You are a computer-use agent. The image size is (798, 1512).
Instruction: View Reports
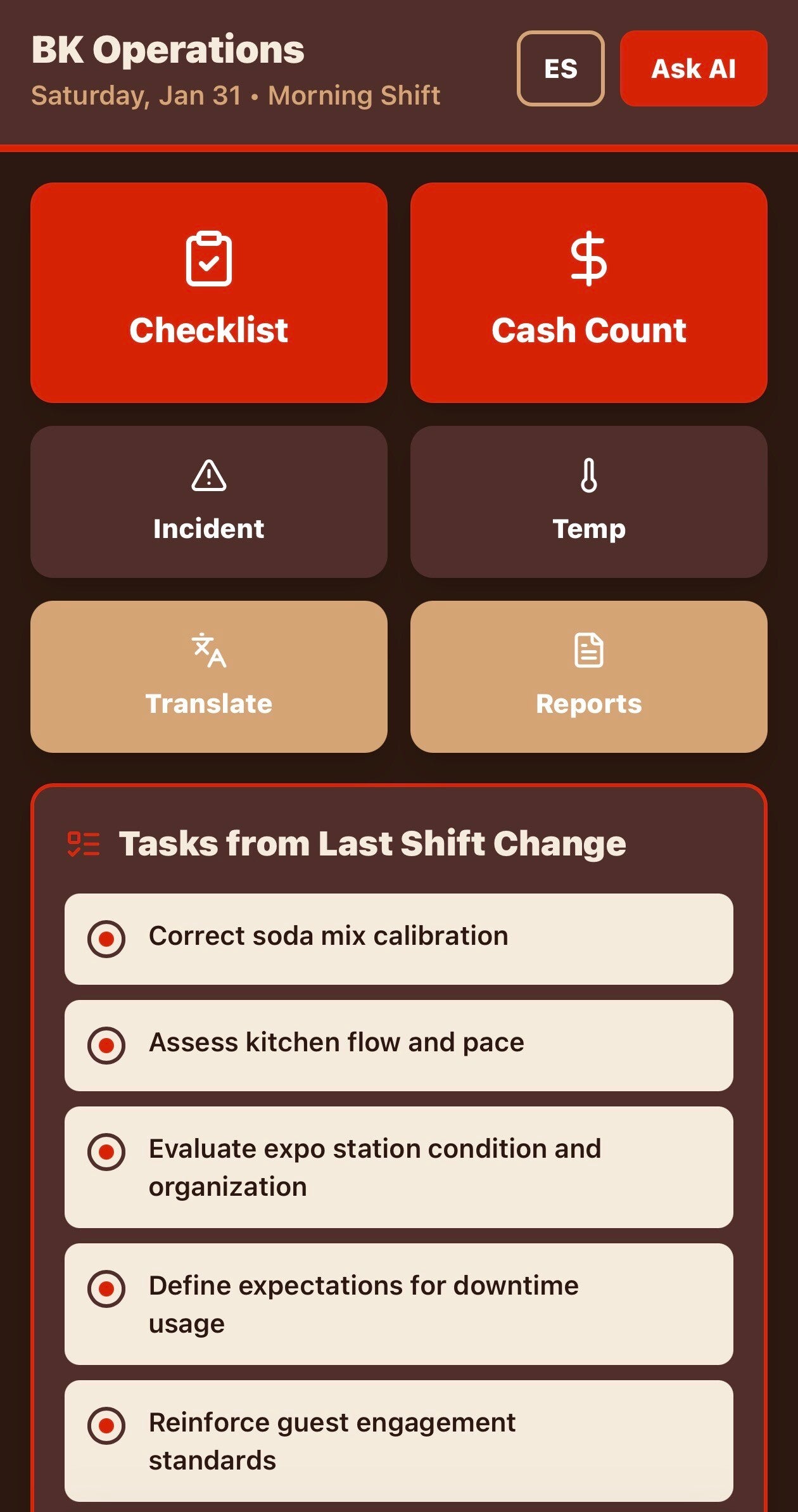[x=589, y=677]
